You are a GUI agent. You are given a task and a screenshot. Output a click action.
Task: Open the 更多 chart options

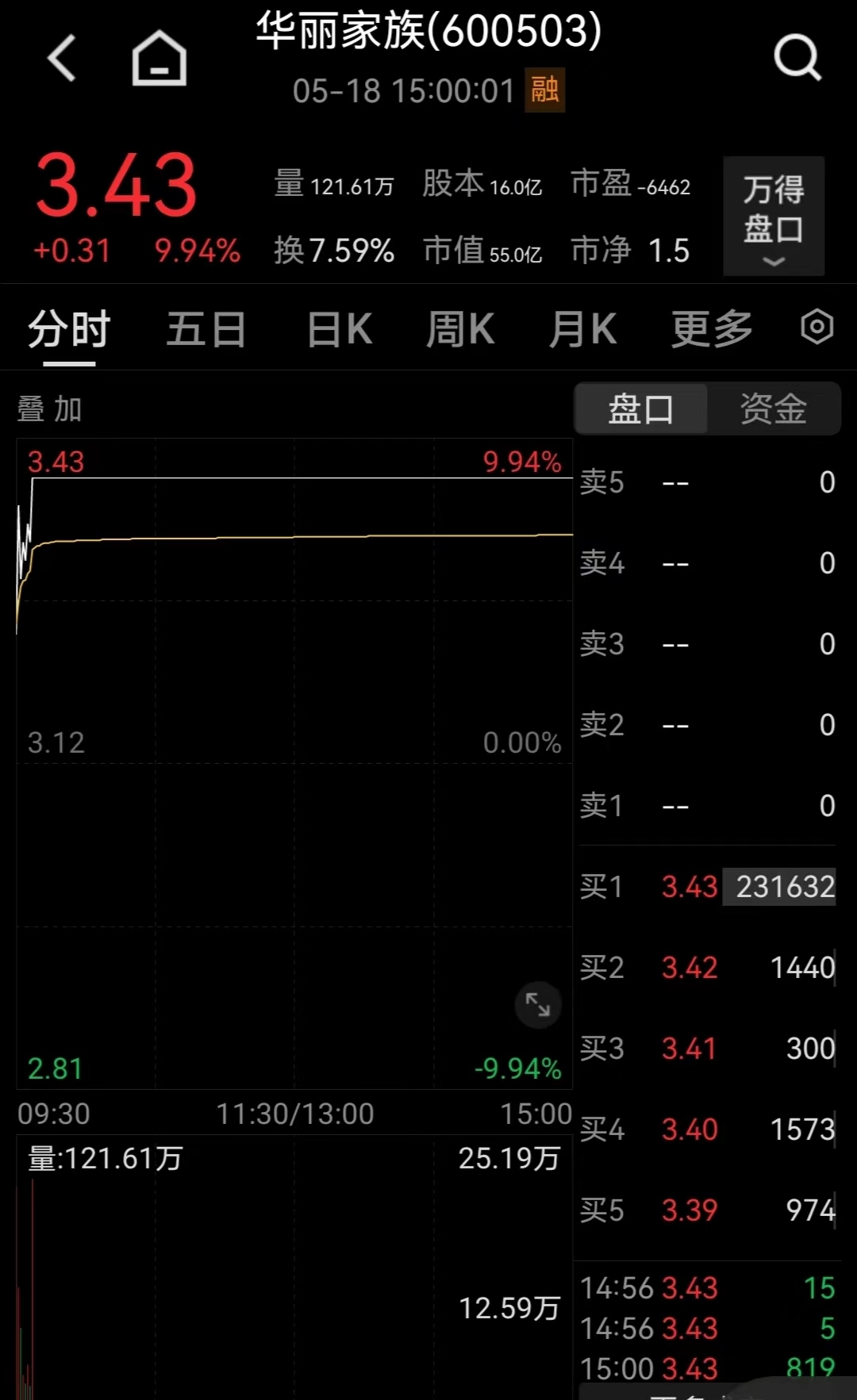pyautogui.click(x=712, y=329)
